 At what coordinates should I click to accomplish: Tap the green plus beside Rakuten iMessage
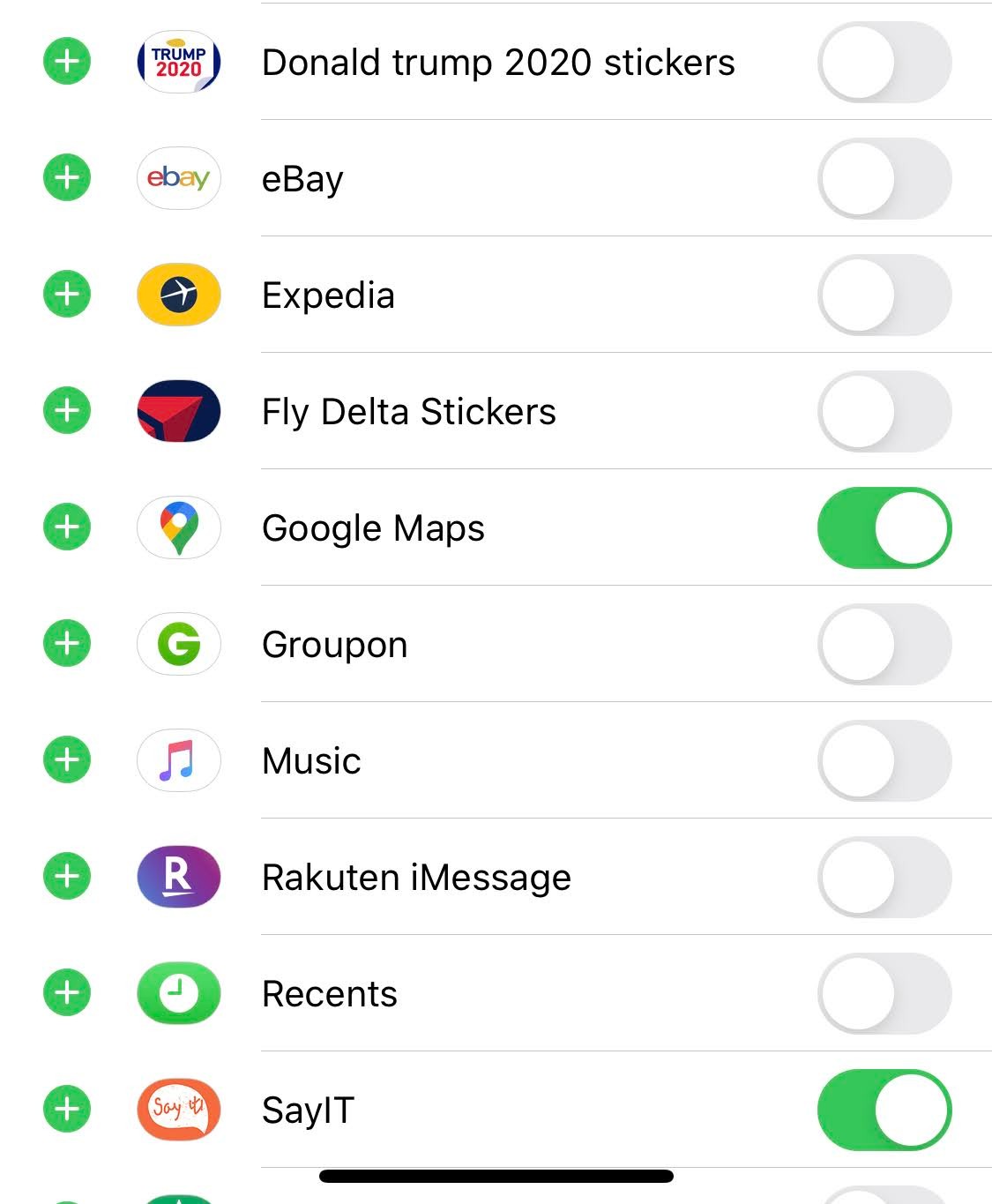coord(67,877)
